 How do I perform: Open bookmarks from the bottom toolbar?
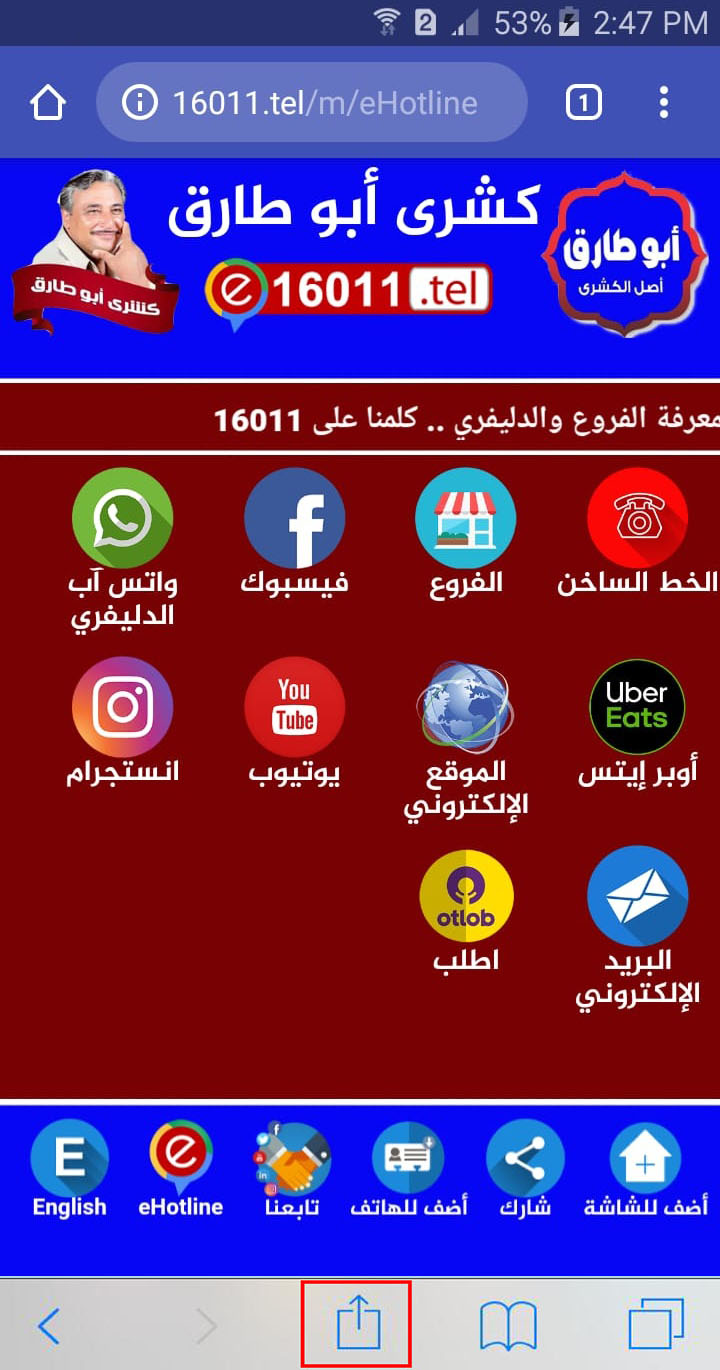tap(508, 1326)
